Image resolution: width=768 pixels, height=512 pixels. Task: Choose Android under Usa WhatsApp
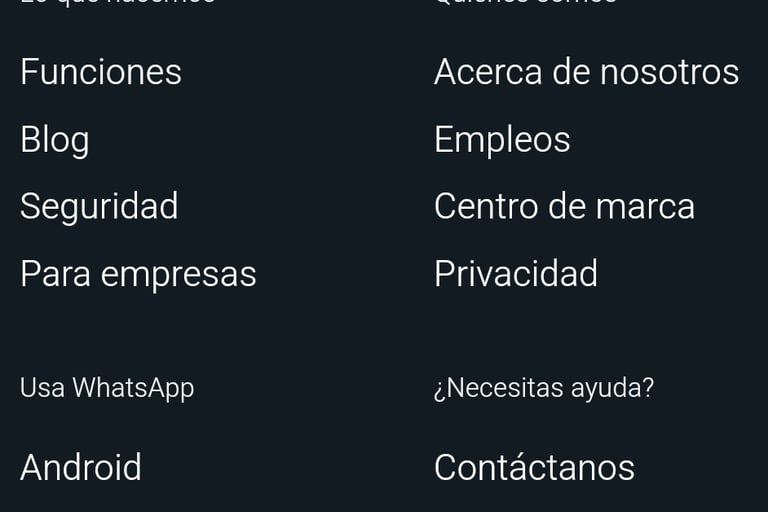click(x=81, y=467)
